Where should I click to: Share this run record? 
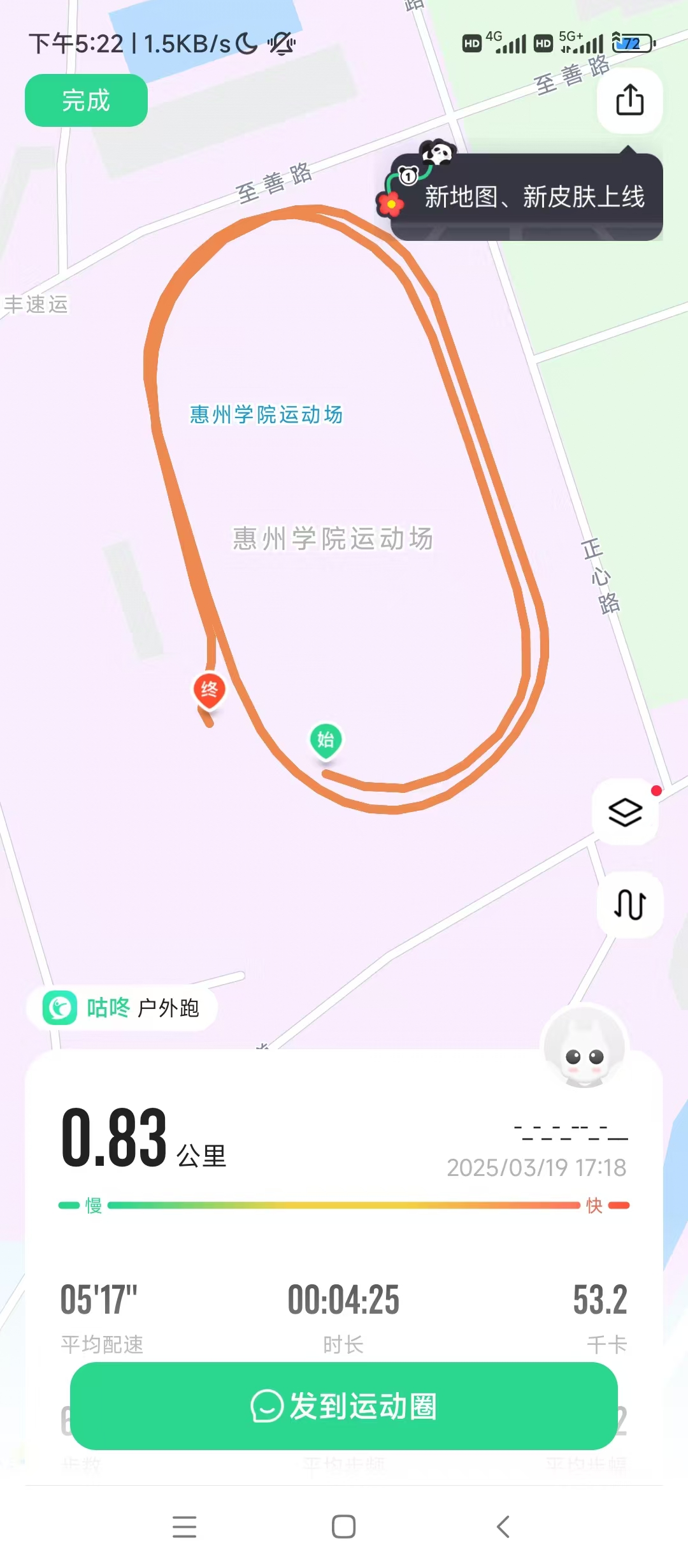[629, 101]
